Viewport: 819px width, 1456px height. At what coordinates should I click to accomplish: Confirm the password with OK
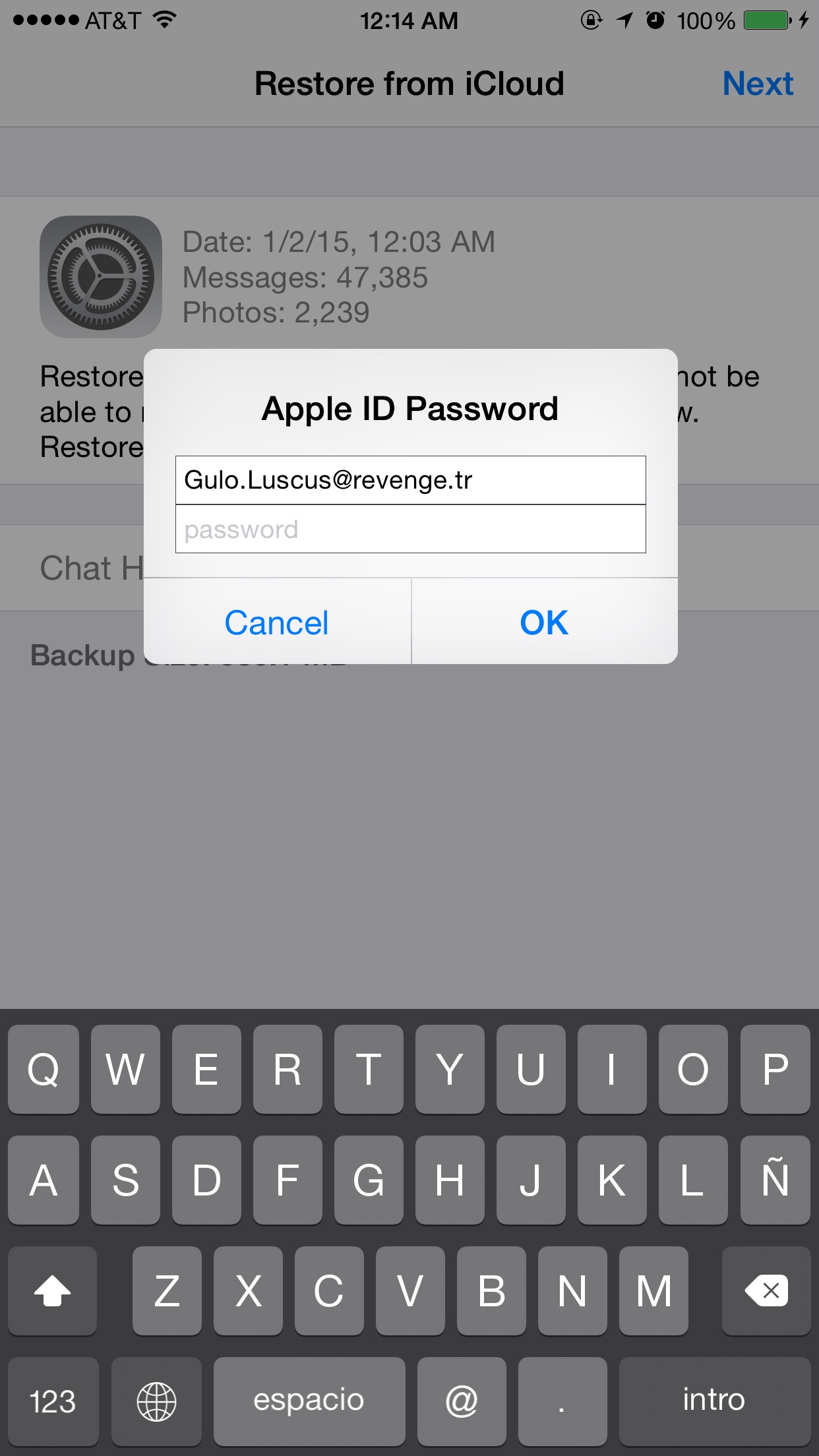point(545,622)
